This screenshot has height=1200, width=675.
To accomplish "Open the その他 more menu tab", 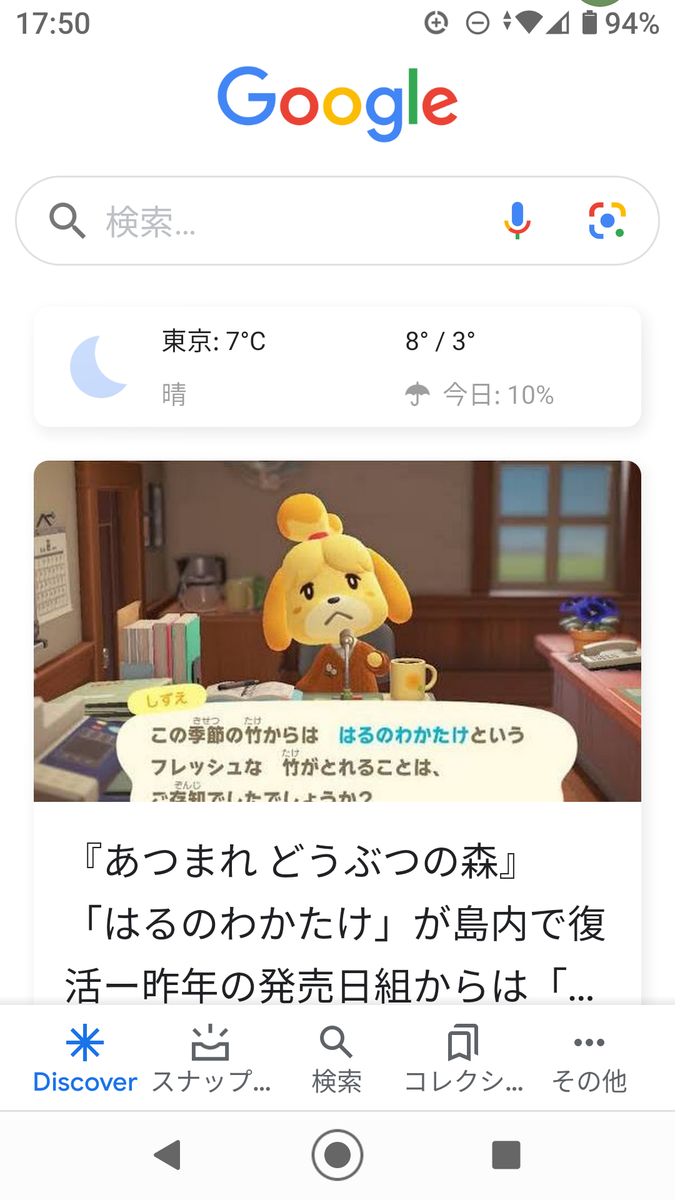I will point(589,1059).
